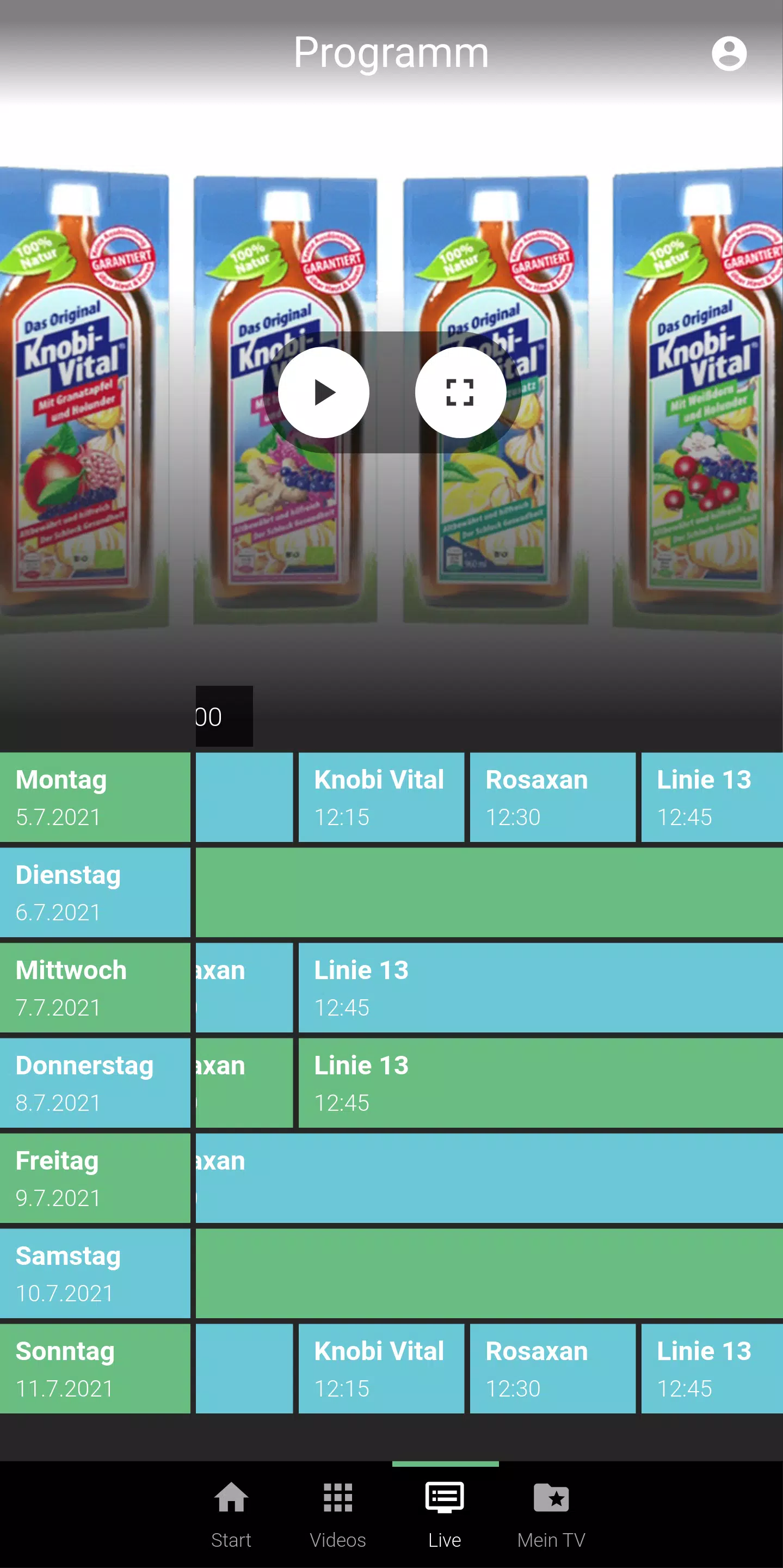Screen dimensions: 783x1568
Task: Switch to the Videos tab
Action: (338, 1515)
